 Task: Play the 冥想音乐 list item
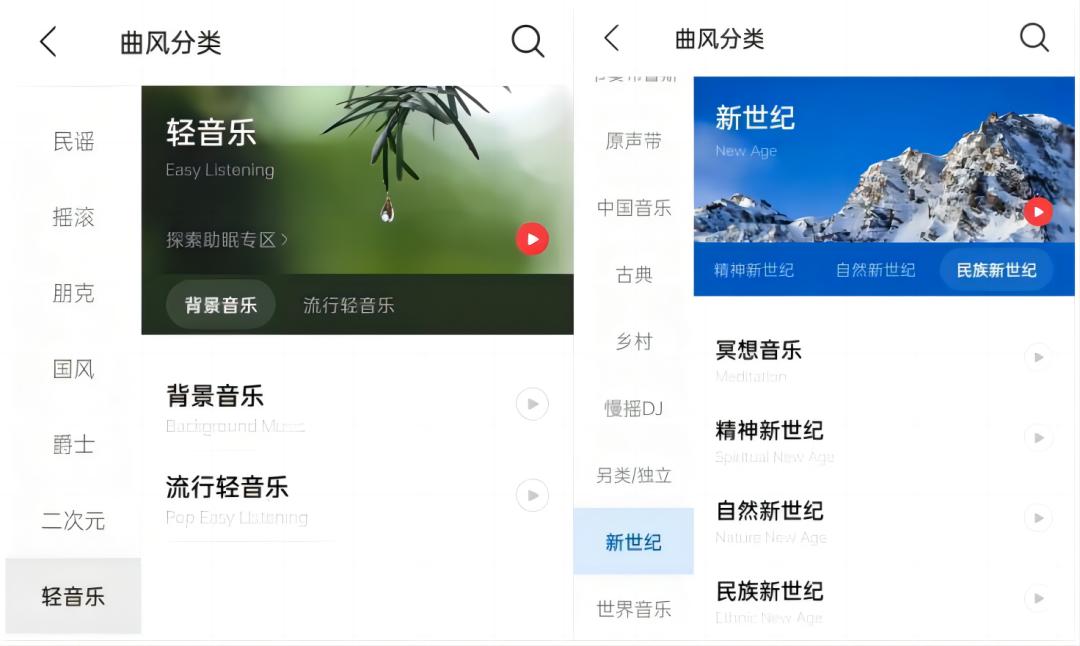(x=1038, y=357)
